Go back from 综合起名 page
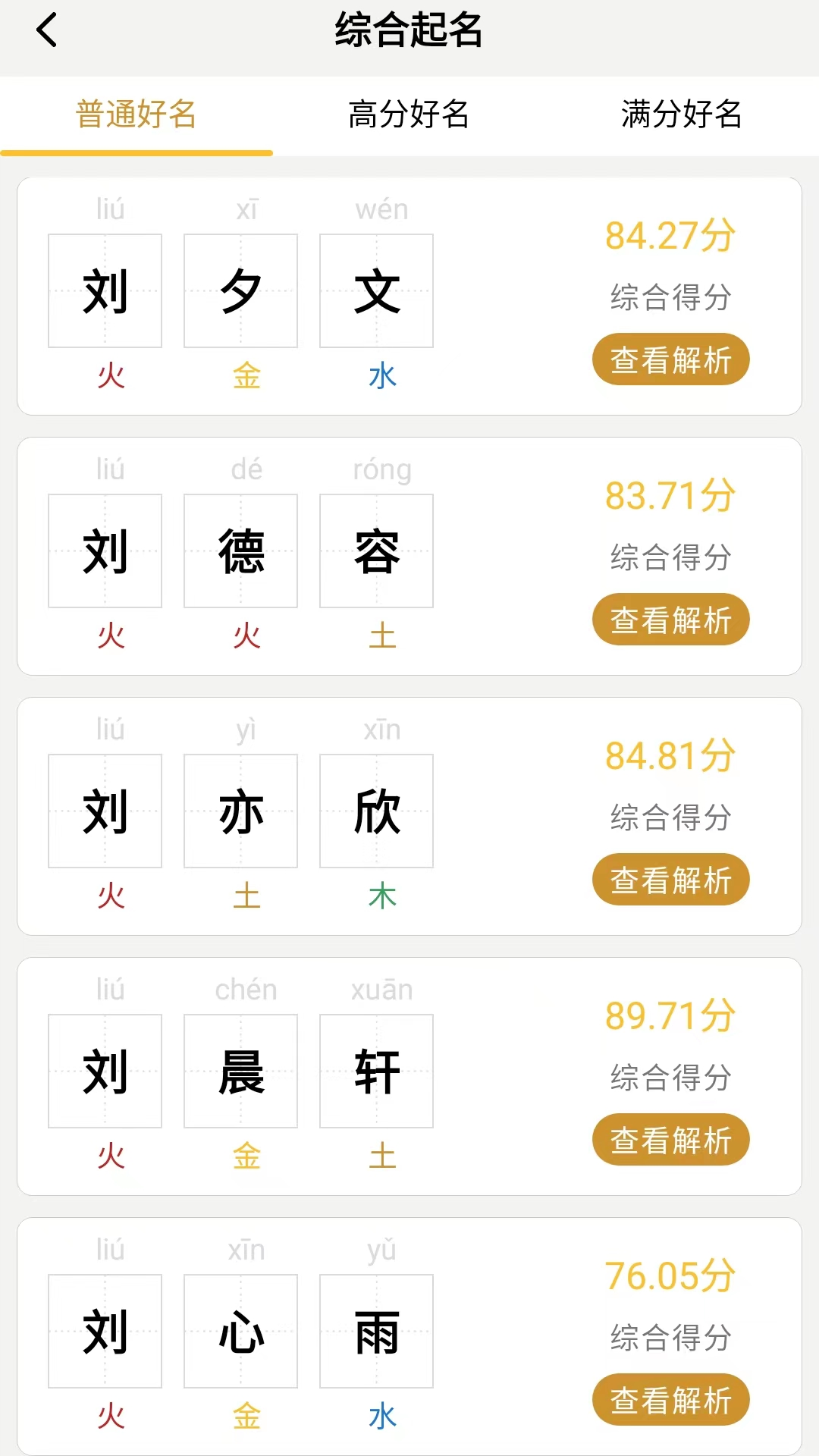Viewport: 819px width, 1456px height. click(47, 31)
